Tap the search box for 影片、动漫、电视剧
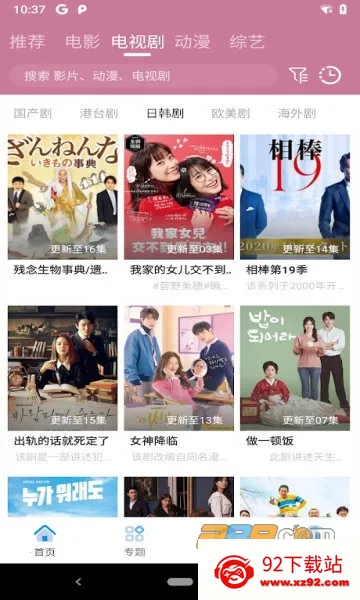The image size is (360, 600). tap(143, 75)
